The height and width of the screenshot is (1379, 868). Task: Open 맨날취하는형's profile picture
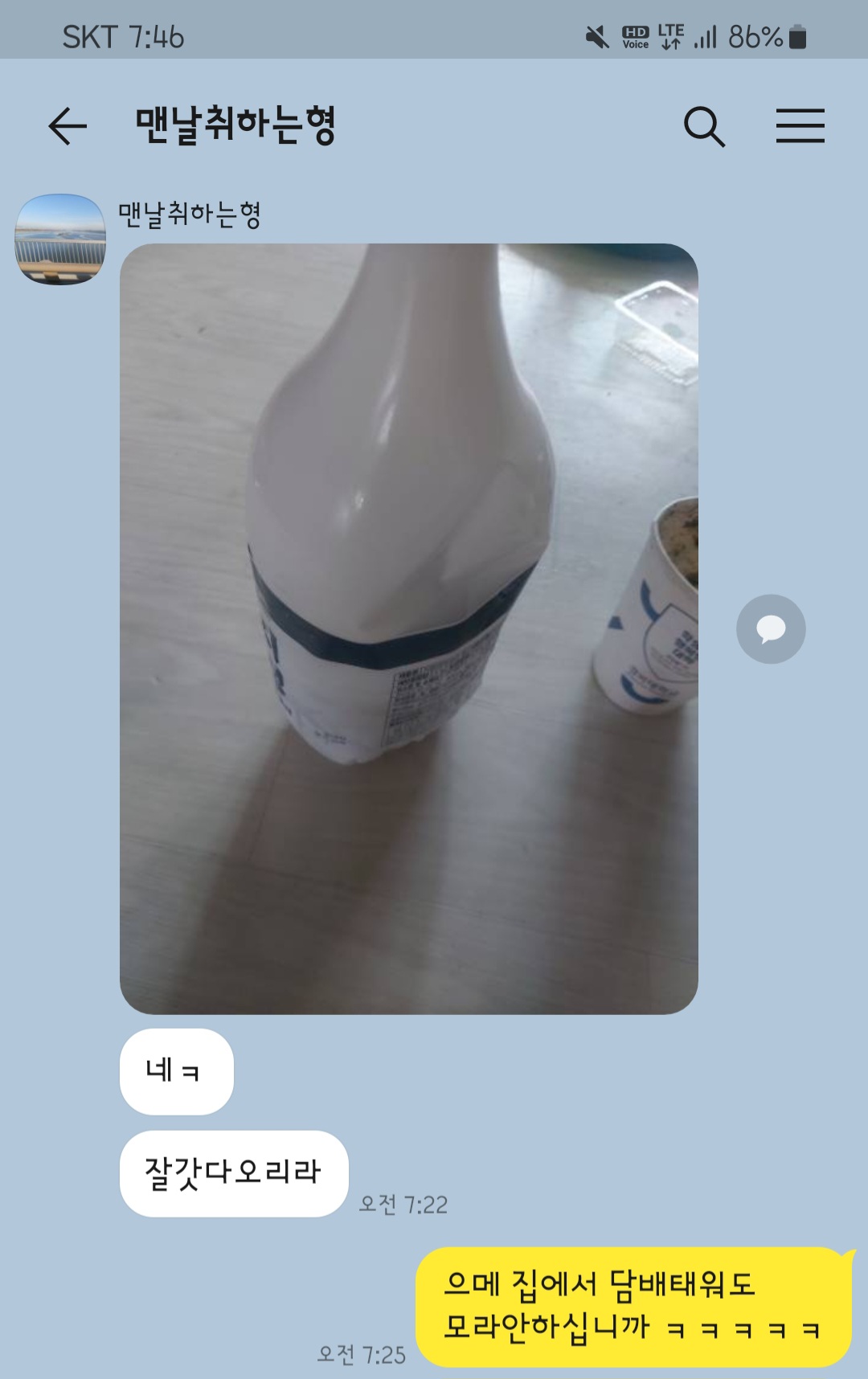pos(60,239)
